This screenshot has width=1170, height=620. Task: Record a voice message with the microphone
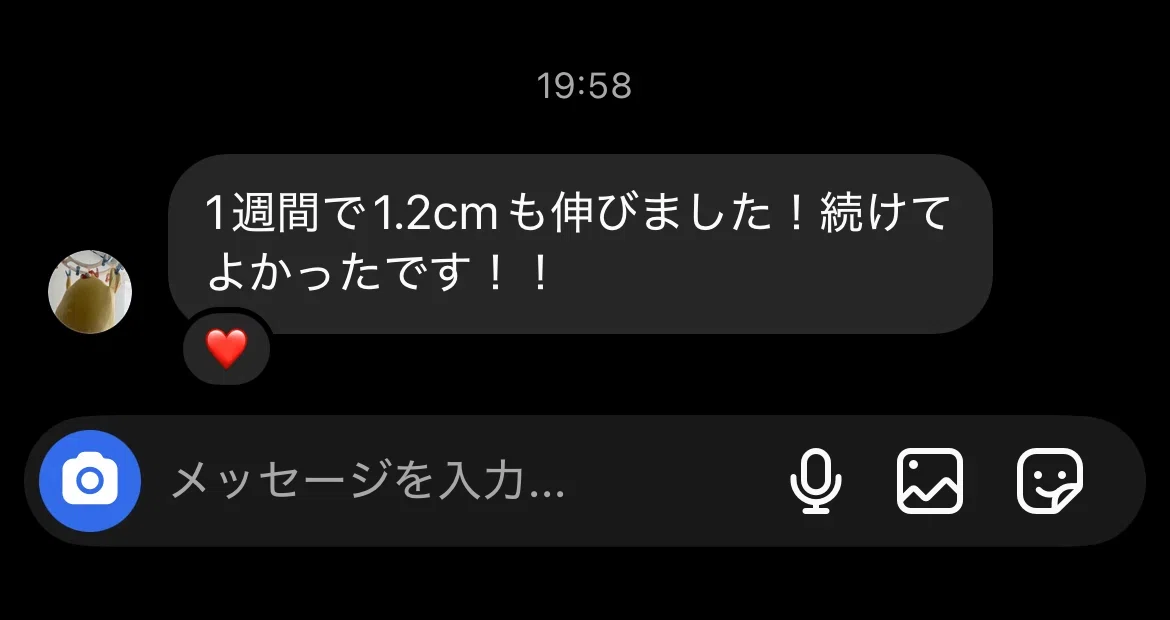[816, 481]
